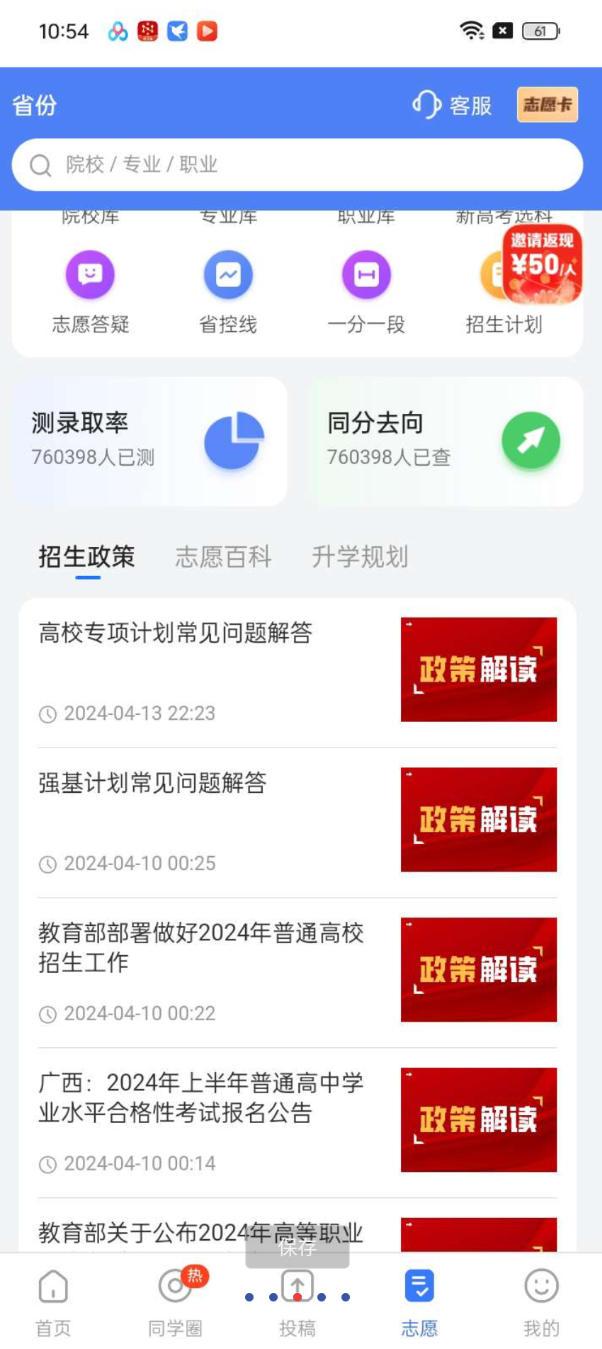Screen dimensions: 602x1349
Task: Open the 邀请返现 ¥50 promo banner
Action: pos(543,265)
